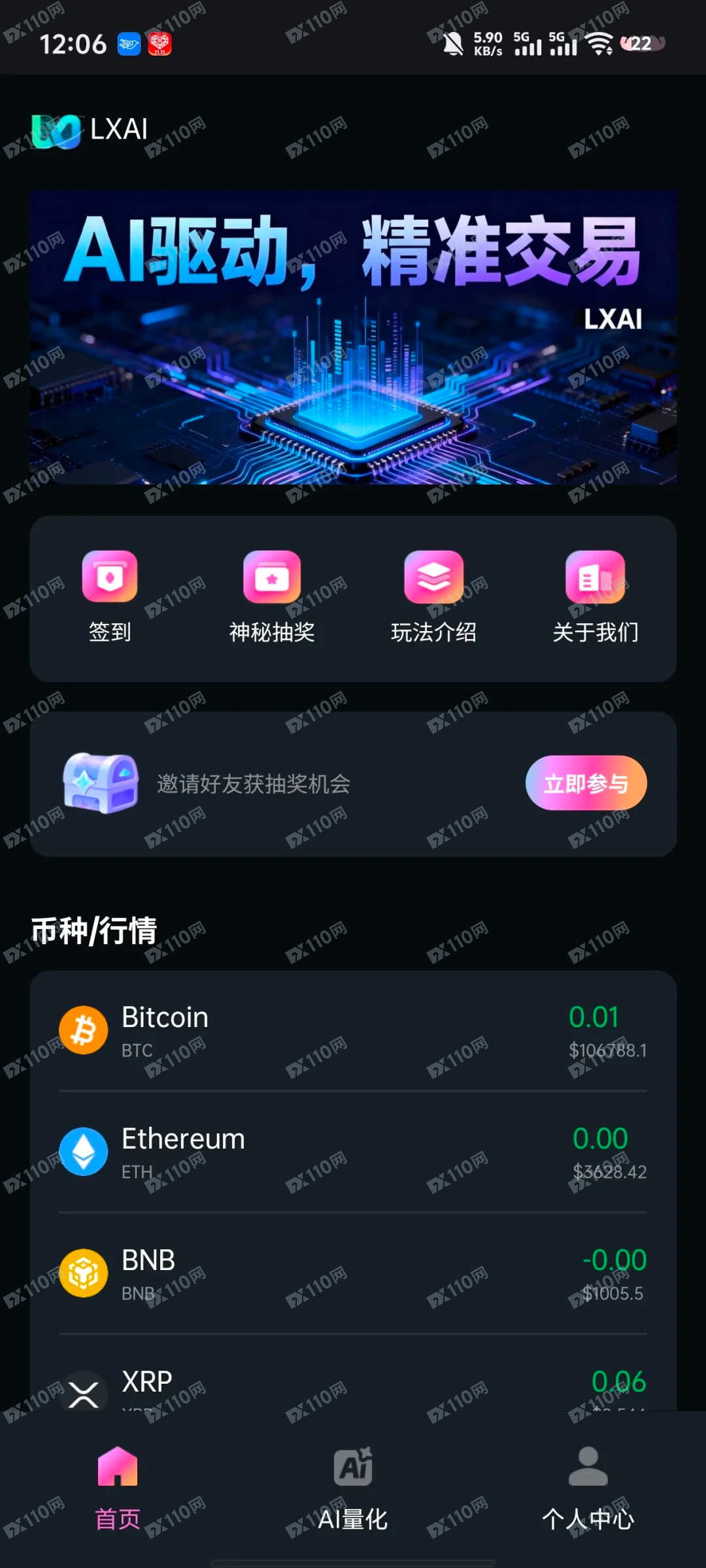Viewport: 706px width, 1568px height.
Task: Select the BNB coin row
Action: (353, 1274)
